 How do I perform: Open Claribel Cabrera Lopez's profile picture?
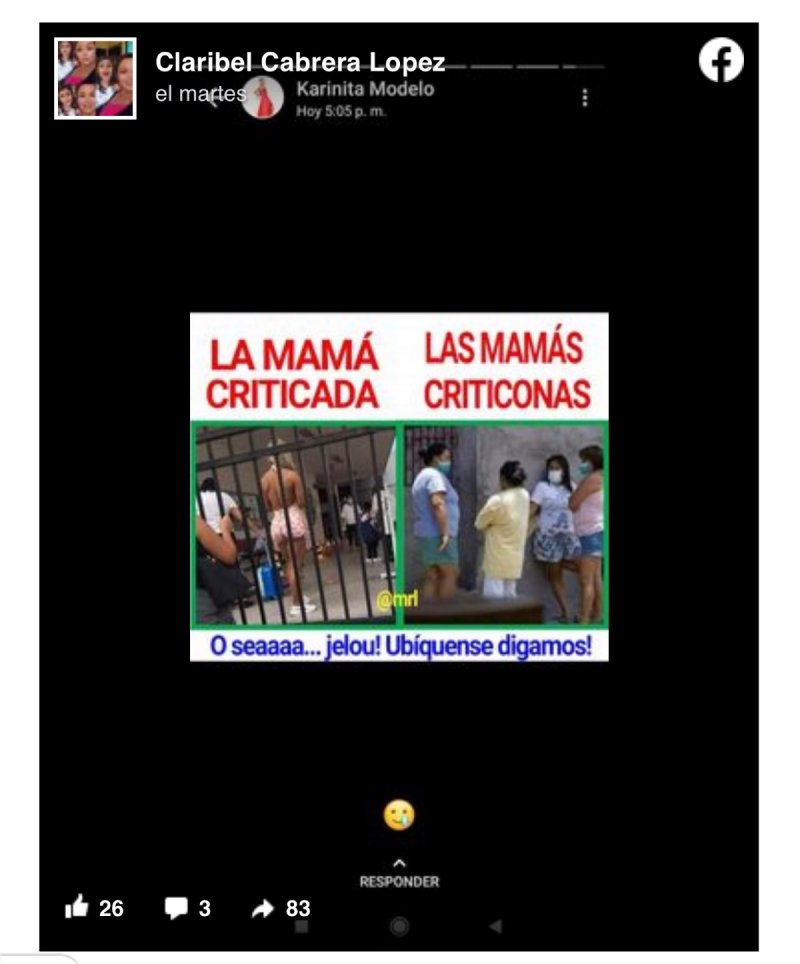point(95,79)
